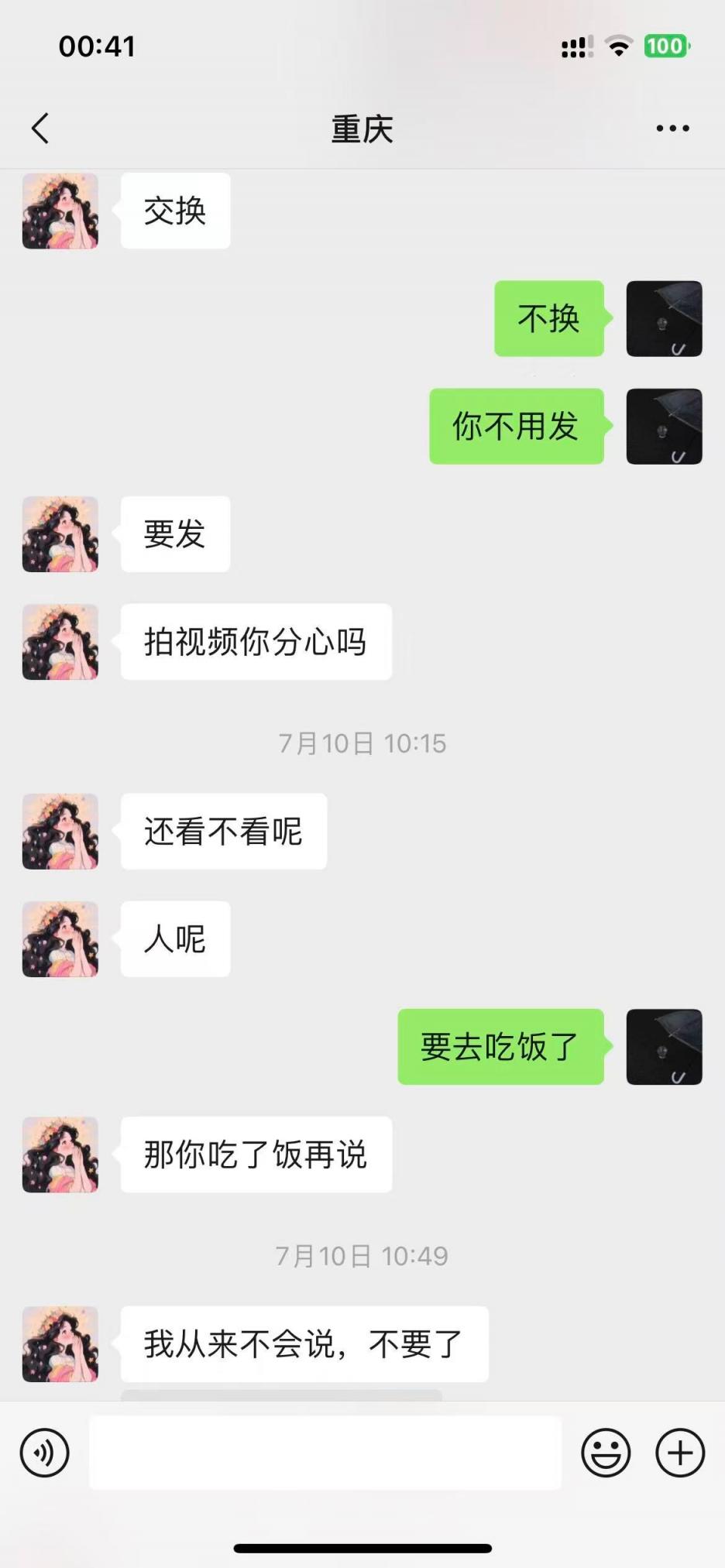Focus the message text field
The width and height of the screenshot is (725, 1568).
[x=325, y=1453]
